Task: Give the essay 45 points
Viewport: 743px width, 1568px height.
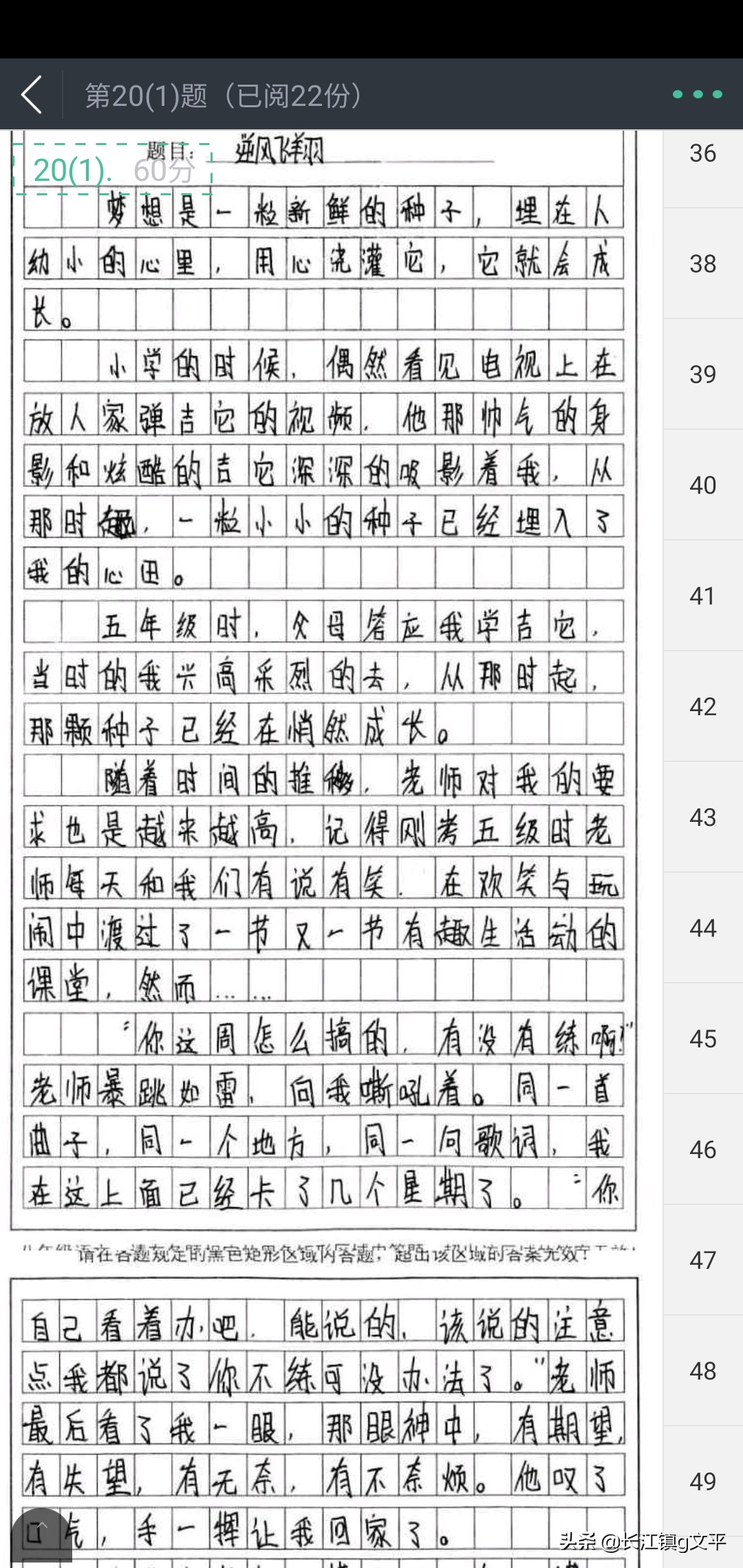Action: pos(702,1039)
